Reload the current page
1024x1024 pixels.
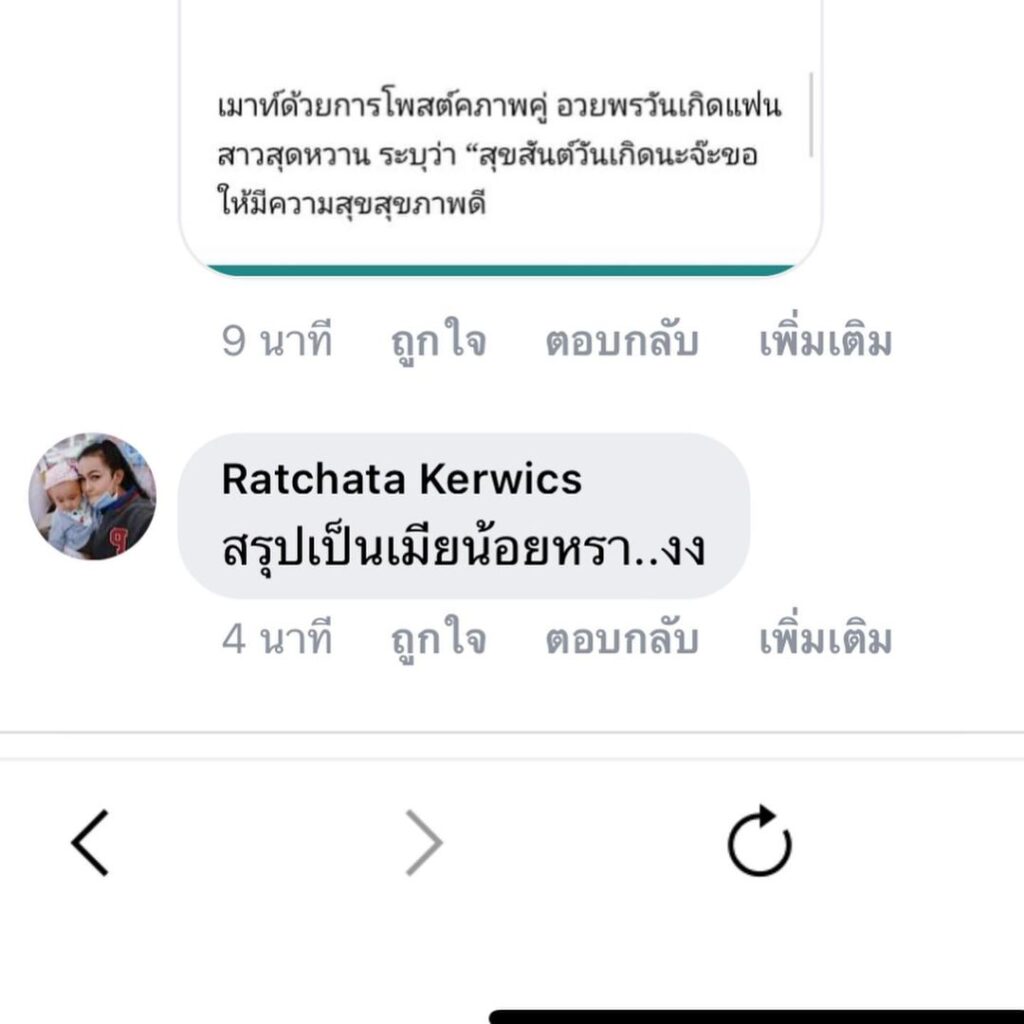pos(759,841)
